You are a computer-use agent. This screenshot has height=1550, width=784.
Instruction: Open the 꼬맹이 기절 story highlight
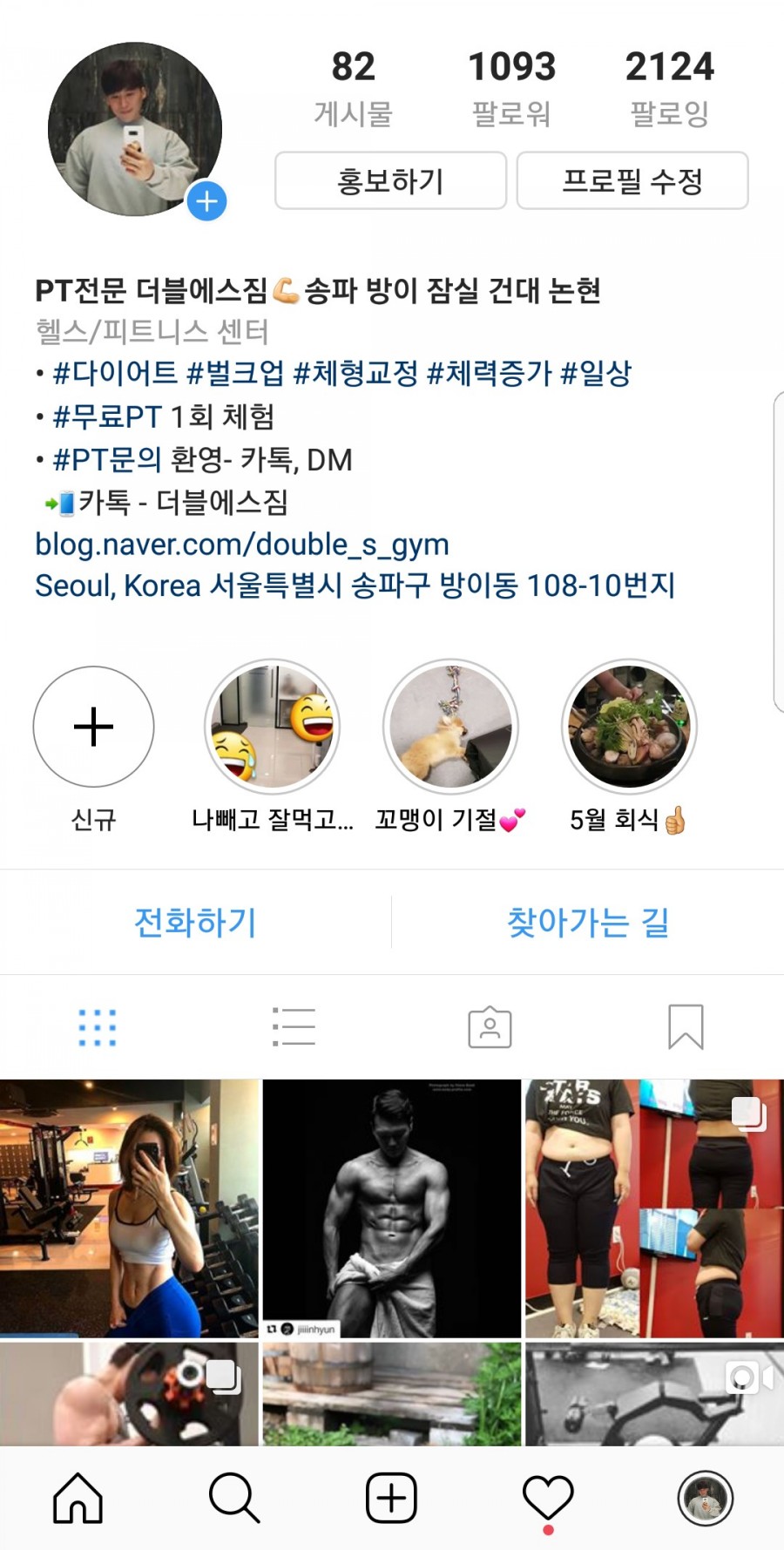tap(450, 727)
